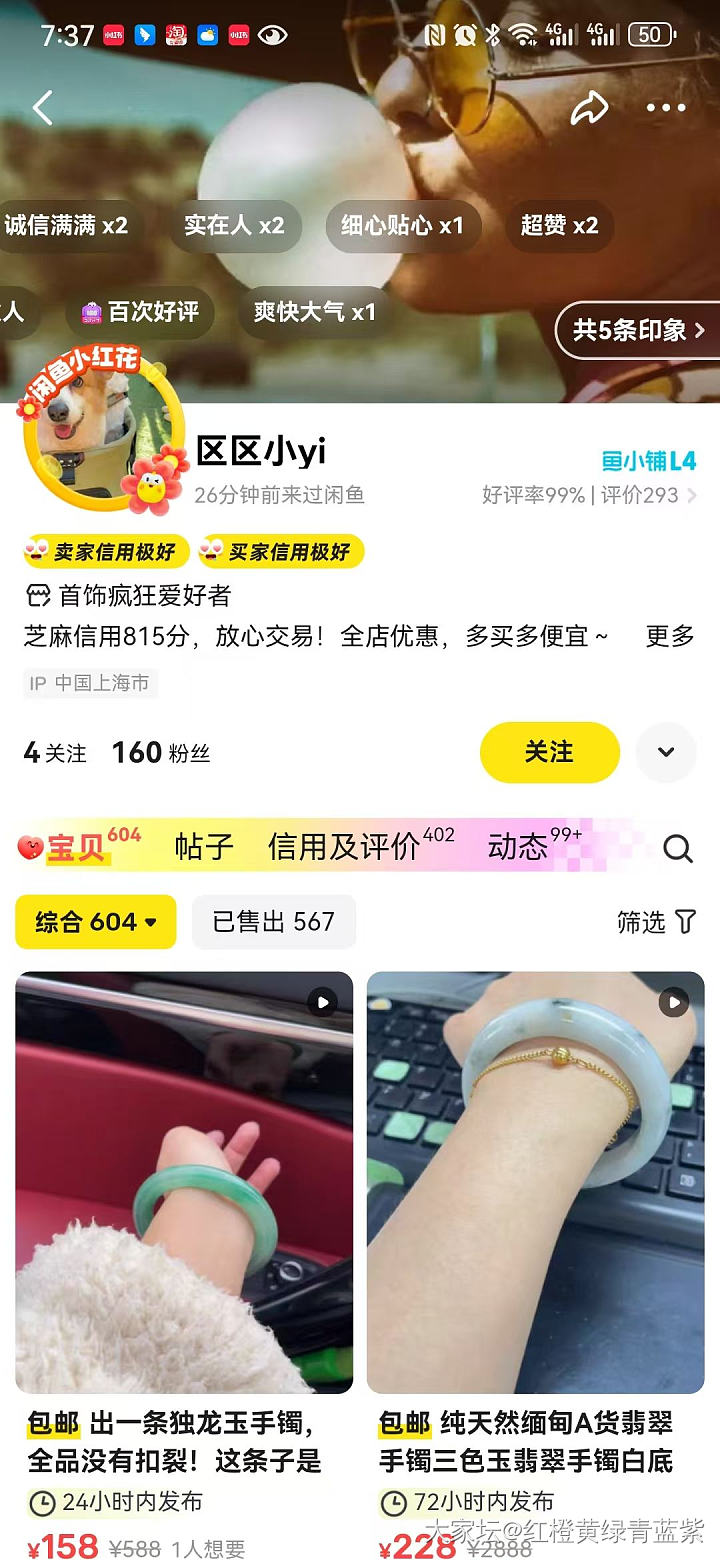The height and width of the screenshot is (1560, 720).
Task: Open the three-dot overflow menu
Action: click(x=666, y=108)
